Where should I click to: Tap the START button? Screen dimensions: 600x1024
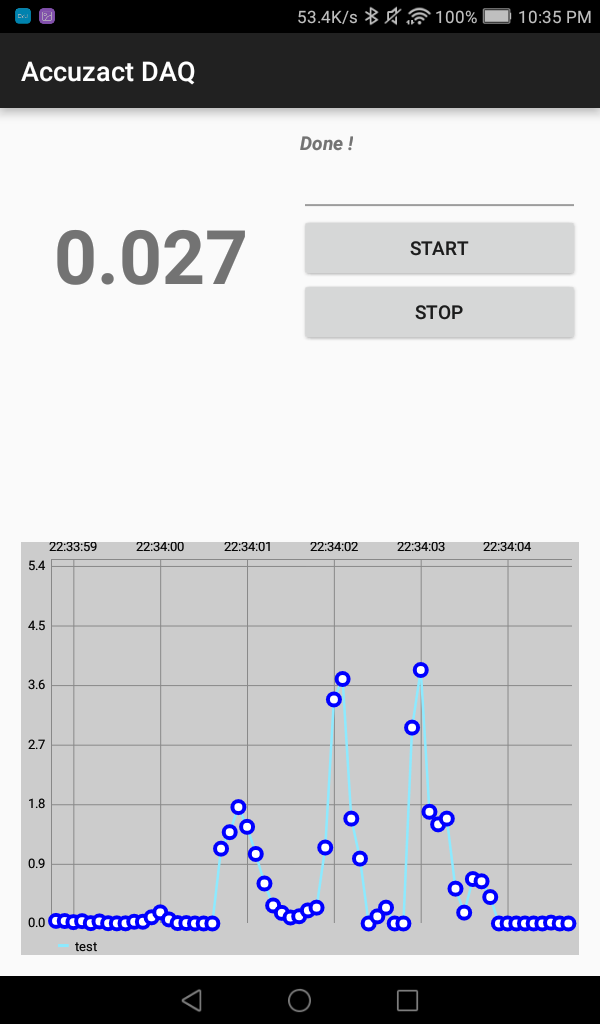coord(439,248)
